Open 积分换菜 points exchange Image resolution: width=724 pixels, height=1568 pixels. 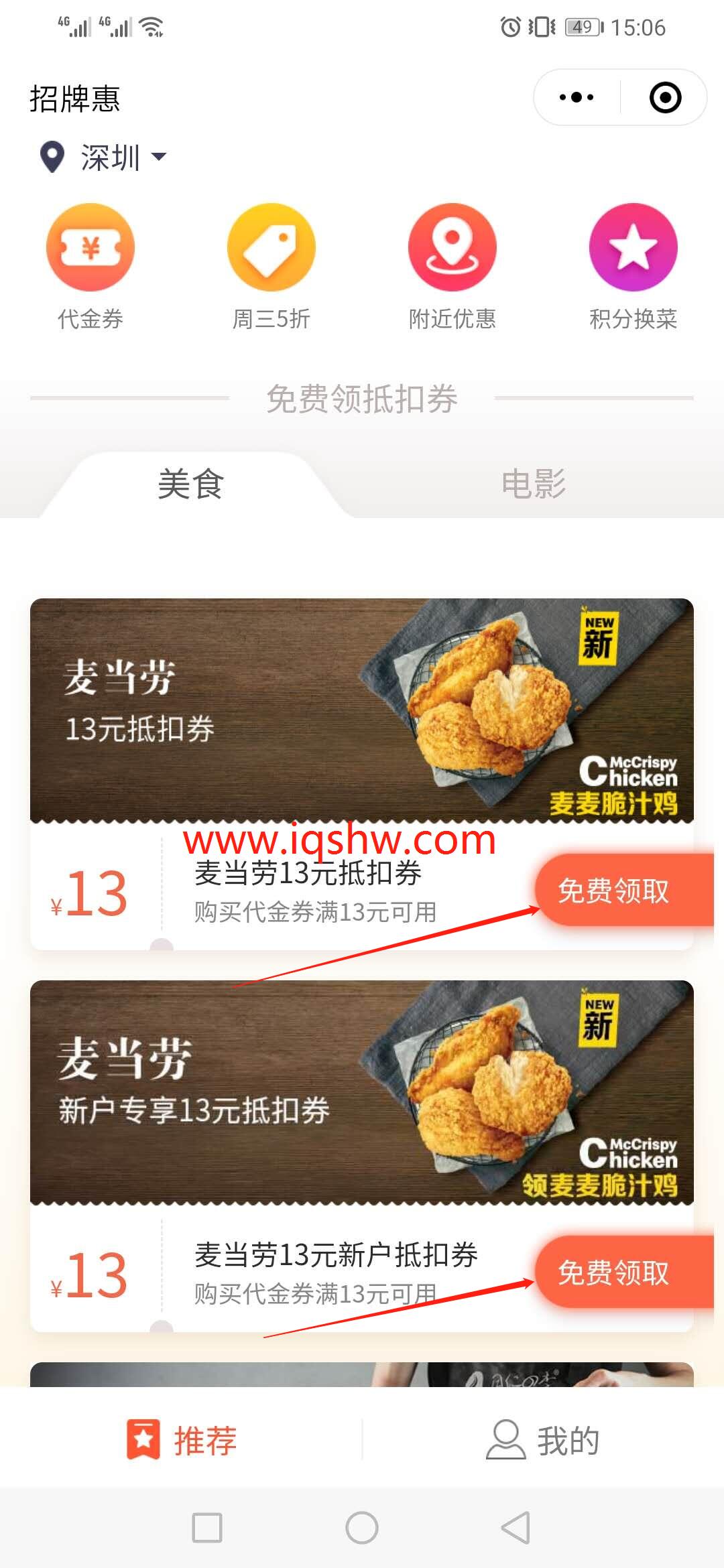(633, 266)
